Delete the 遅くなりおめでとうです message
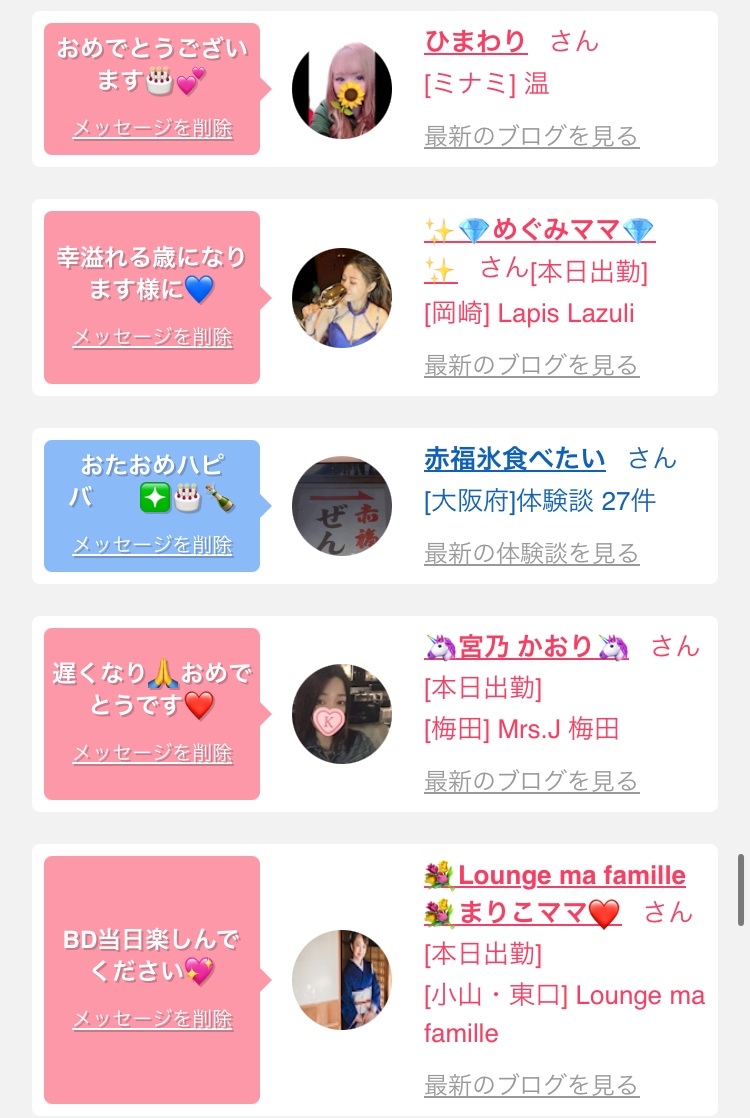 point(153,753)
